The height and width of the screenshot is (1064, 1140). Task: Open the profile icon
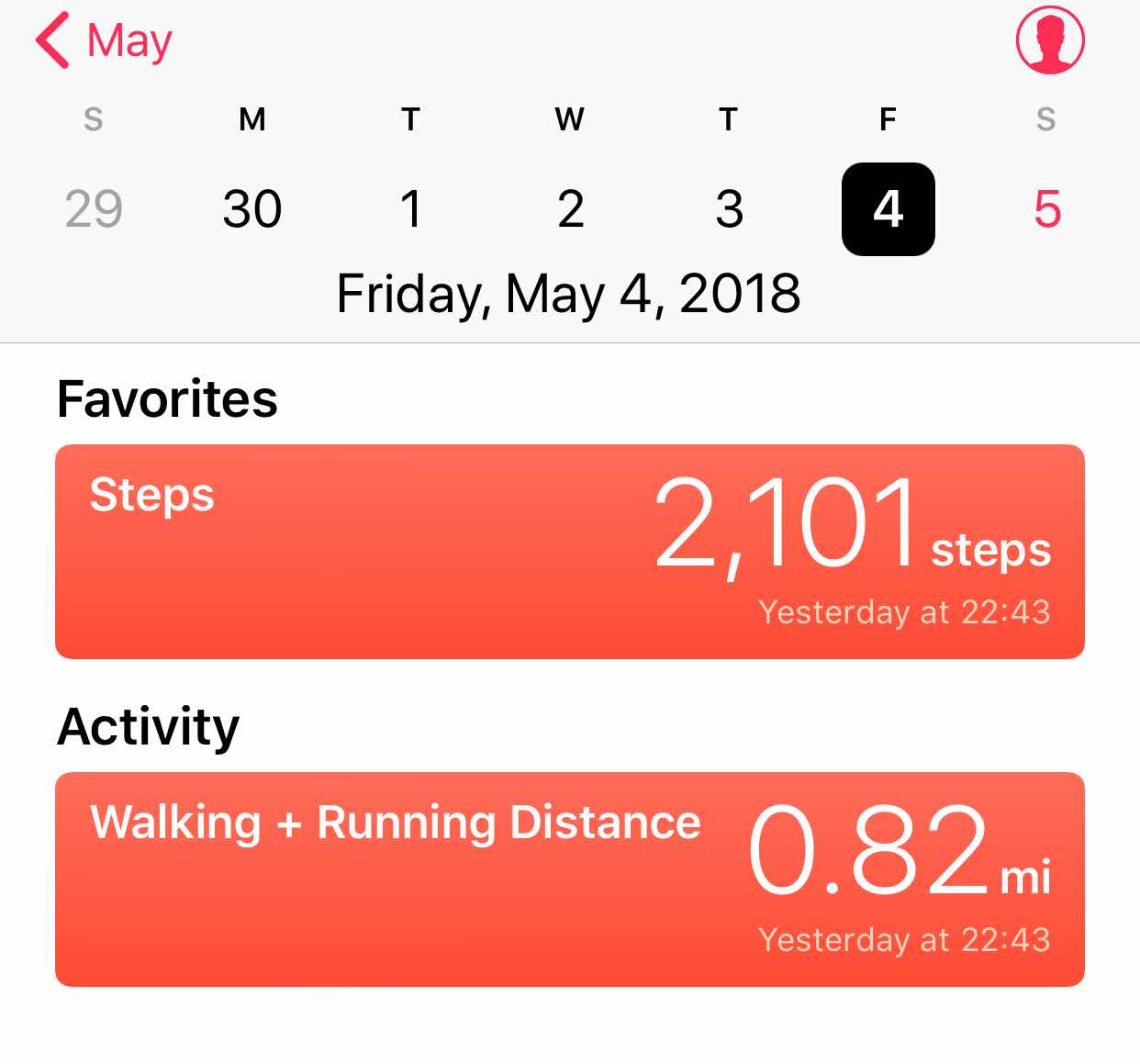[x=1050, y=40]
